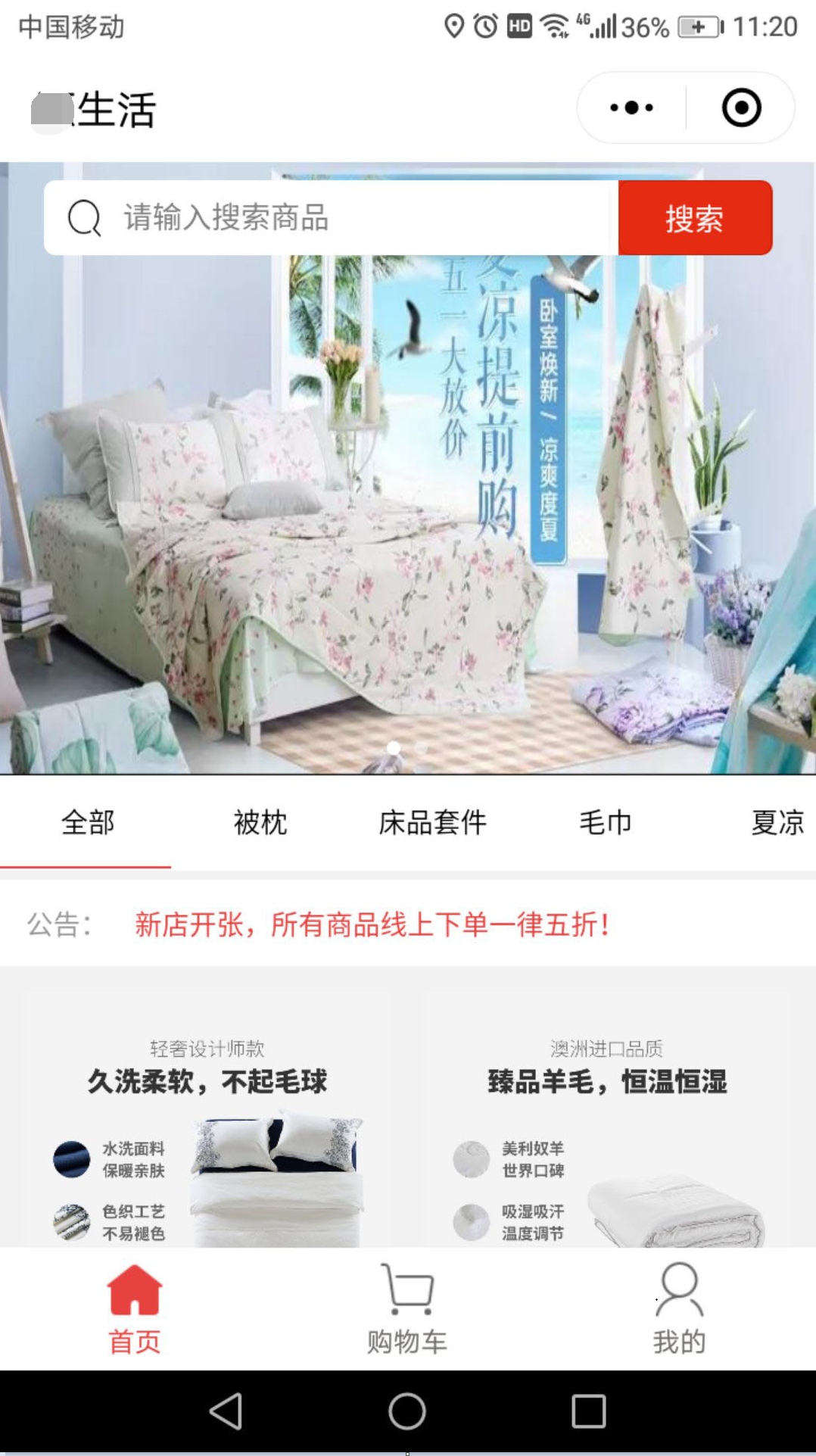Tap the system back button
The width and height of the screenshot is (816, 1456).
point(226,1411)
